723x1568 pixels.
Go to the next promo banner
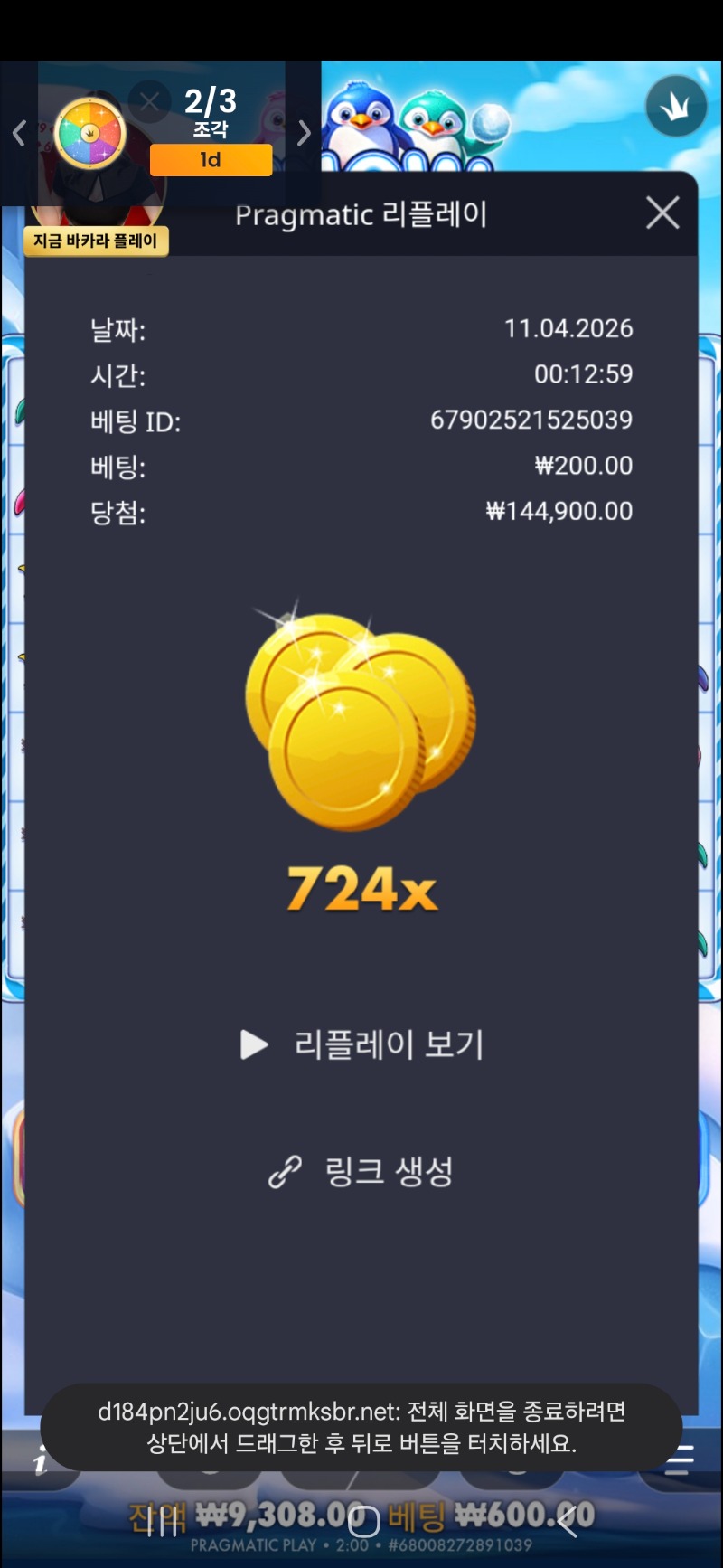point(304,134)
